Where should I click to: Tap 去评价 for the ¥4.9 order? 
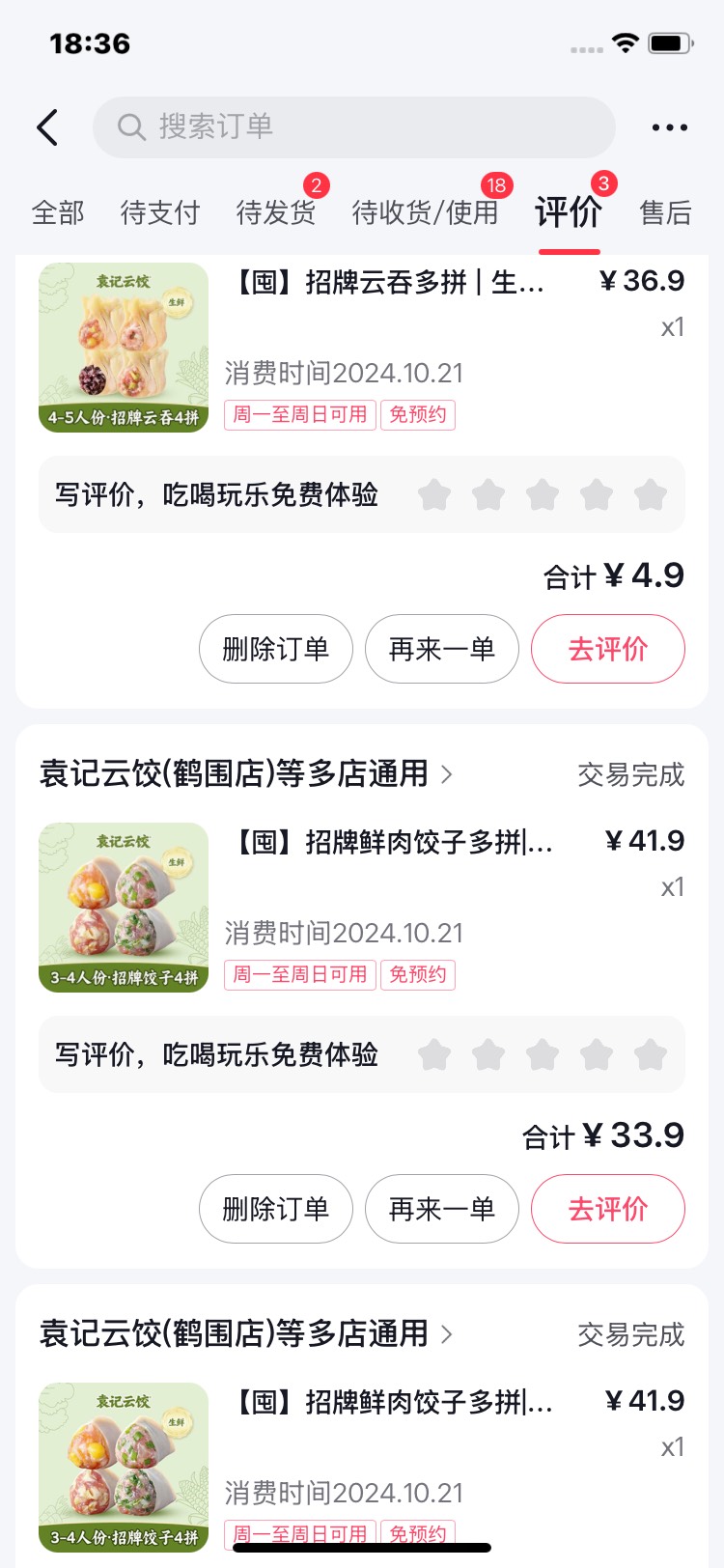click(607, 649)
